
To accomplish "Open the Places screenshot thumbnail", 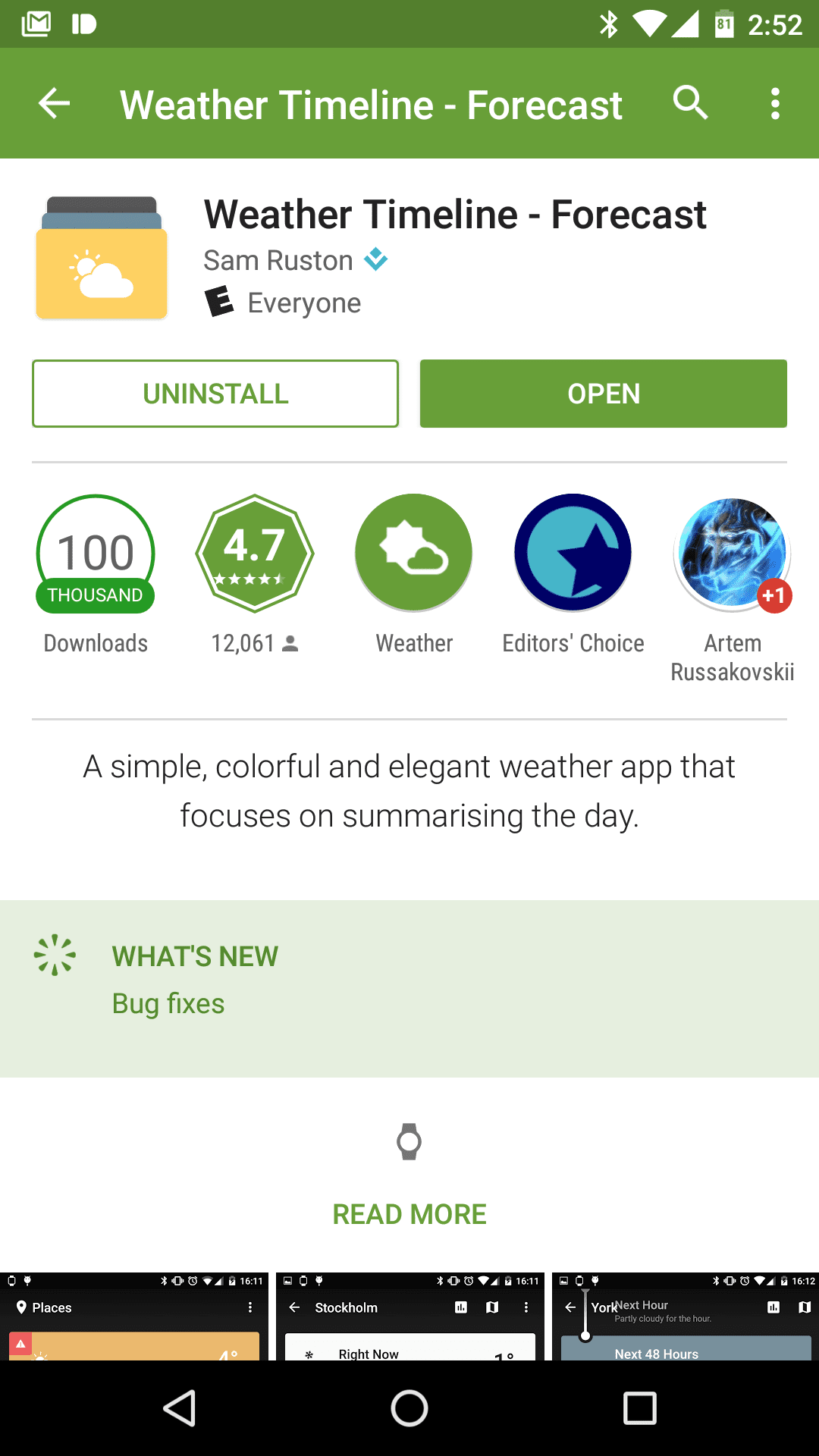I will pos(134,1316).
